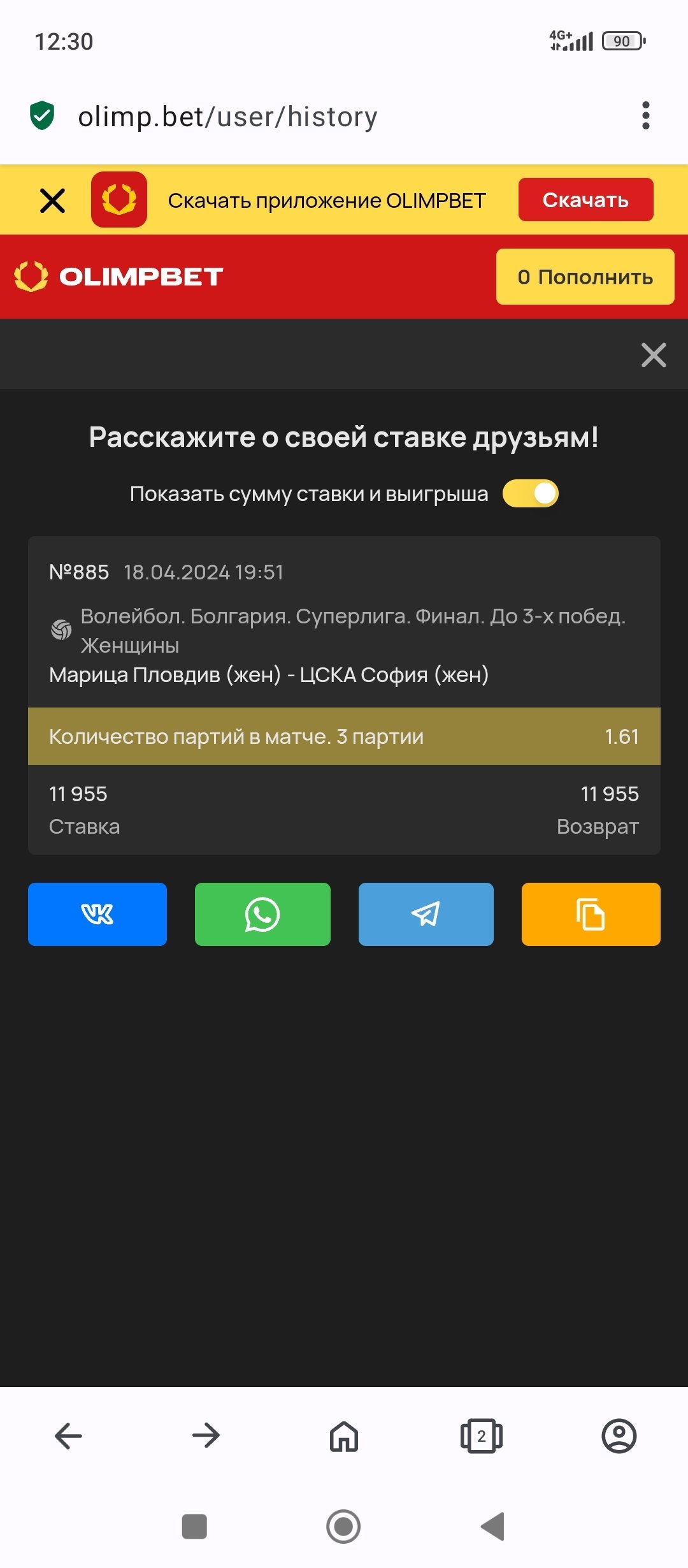This screenshot has width=688, height=1568.
Task: Share the bet via Telegram
Action: pyautogui.click(x=426, y=914)
